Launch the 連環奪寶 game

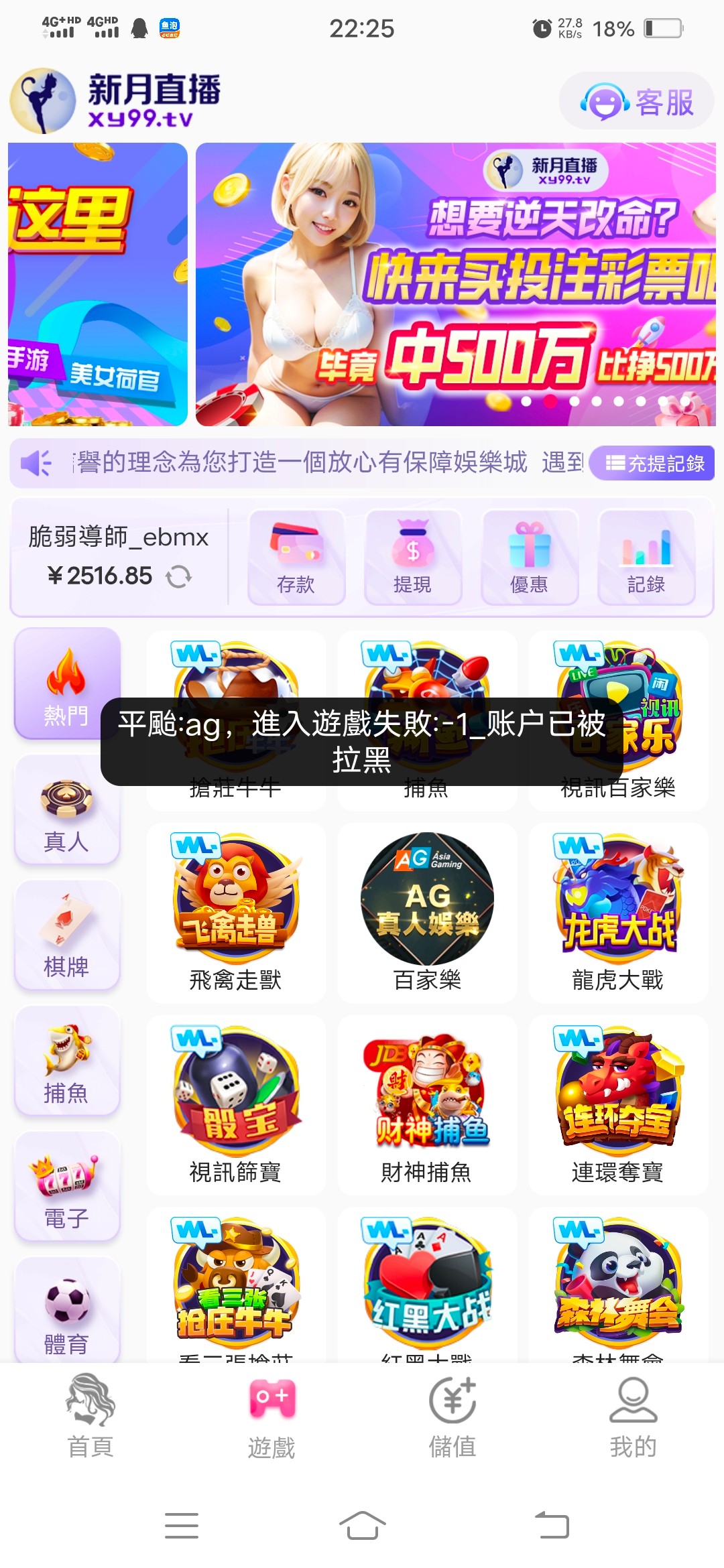[617, 1105]
